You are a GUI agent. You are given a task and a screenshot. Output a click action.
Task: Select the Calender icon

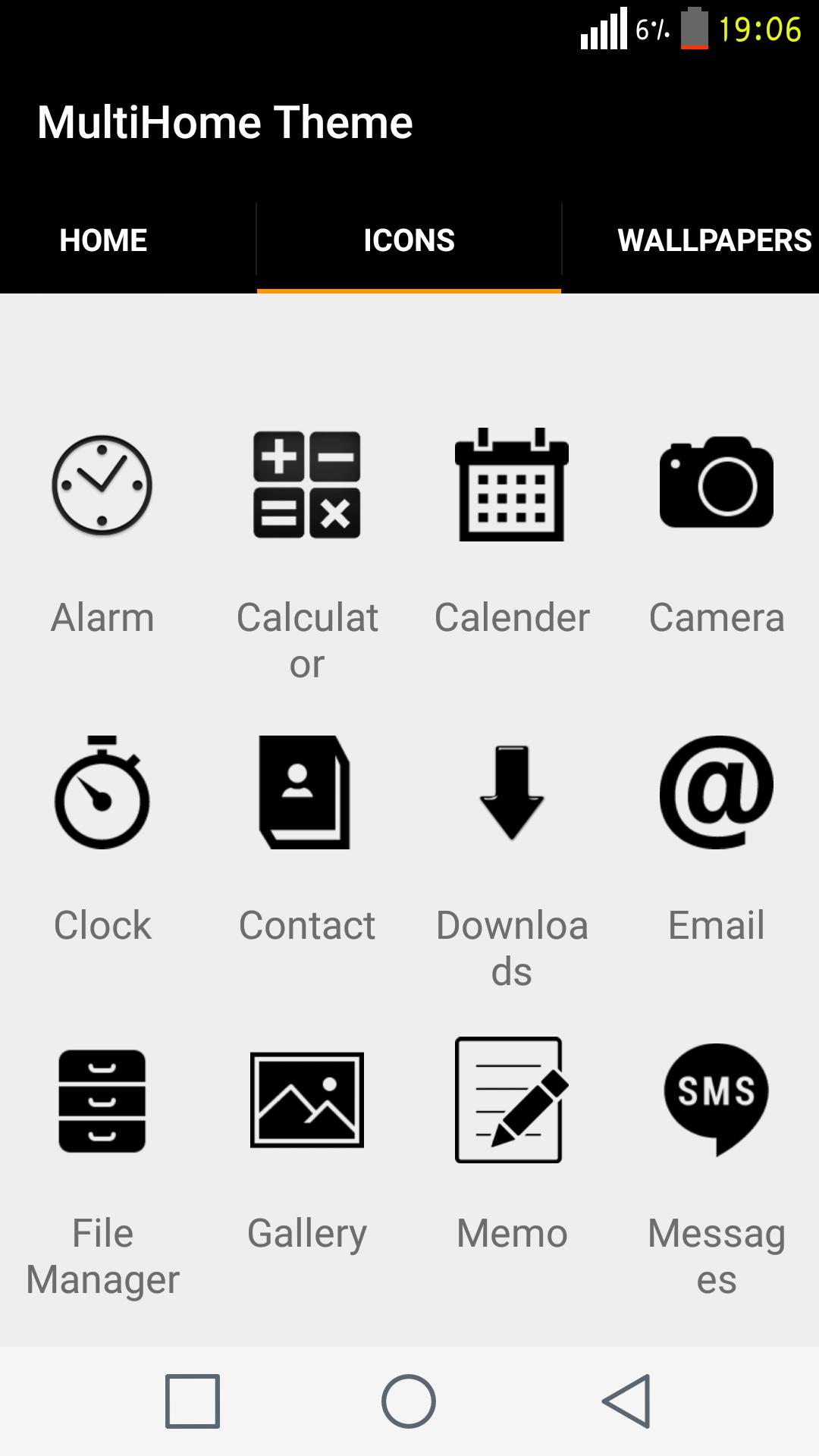tap(510, 485)
